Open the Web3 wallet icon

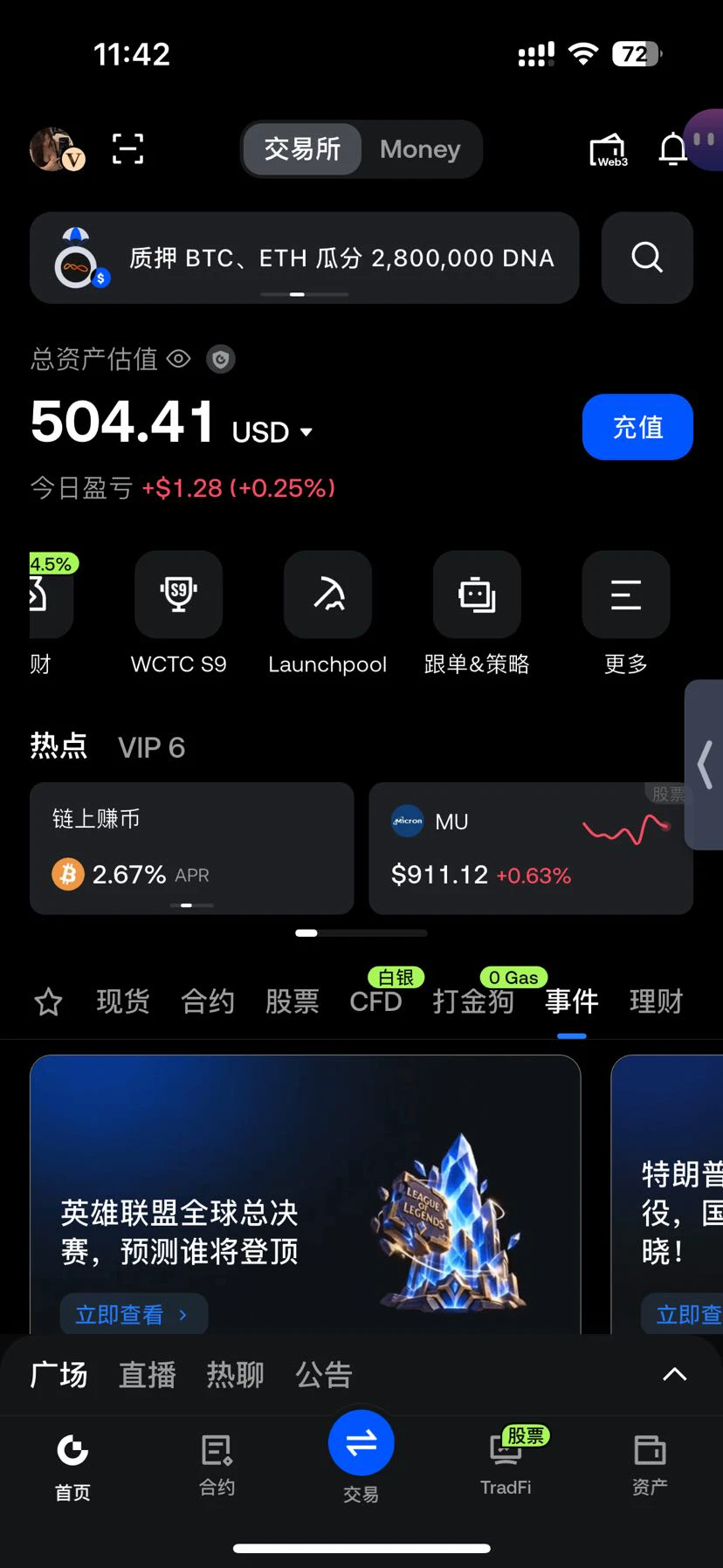pos(609,150)
